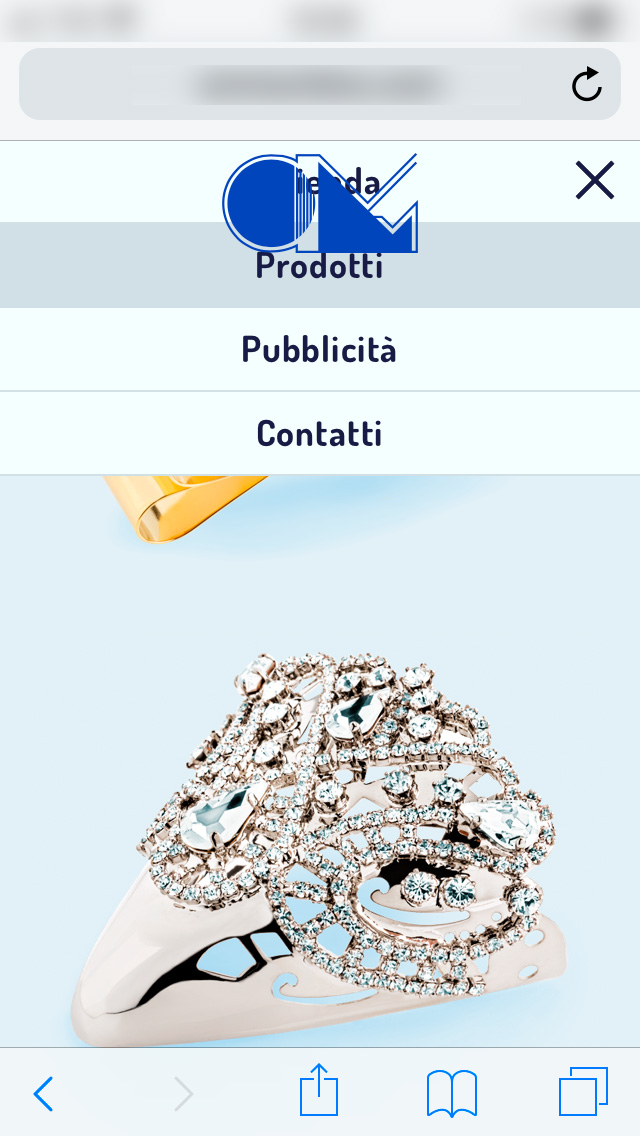The image size is (640, 1136).
Task: Share this page from the toolbar
Action: click(x=319, y=1091)
